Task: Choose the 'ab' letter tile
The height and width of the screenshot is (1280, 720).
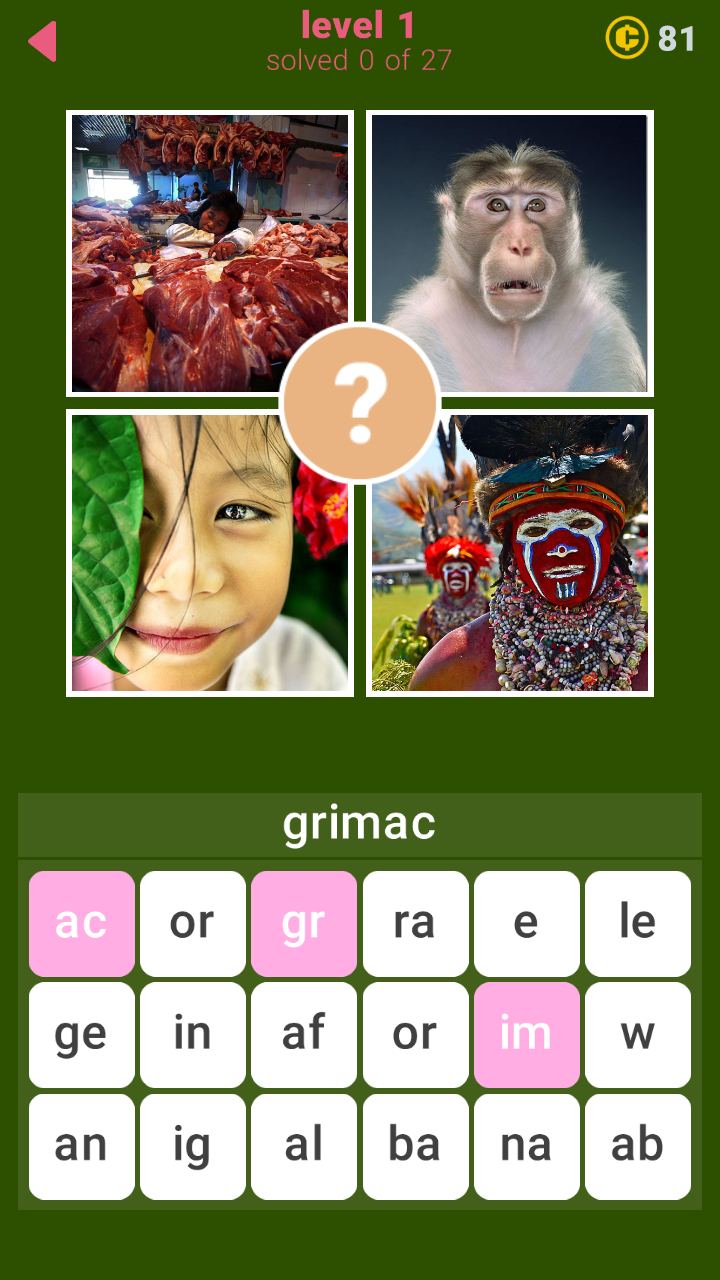Action: click(x=637, y=1146)
